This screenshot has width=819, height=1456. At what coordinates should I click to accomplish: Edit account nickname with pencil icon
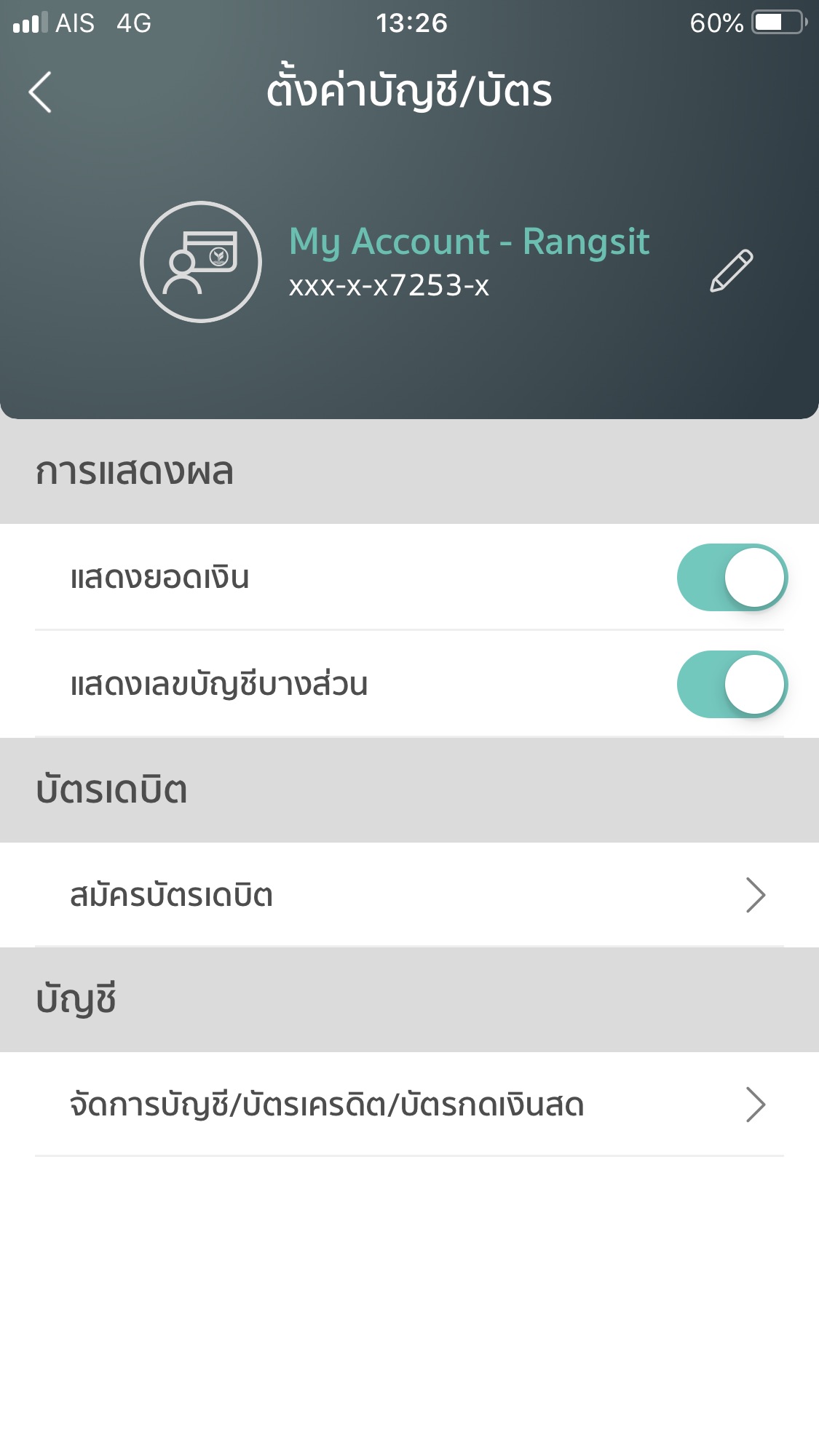point(731,271)
